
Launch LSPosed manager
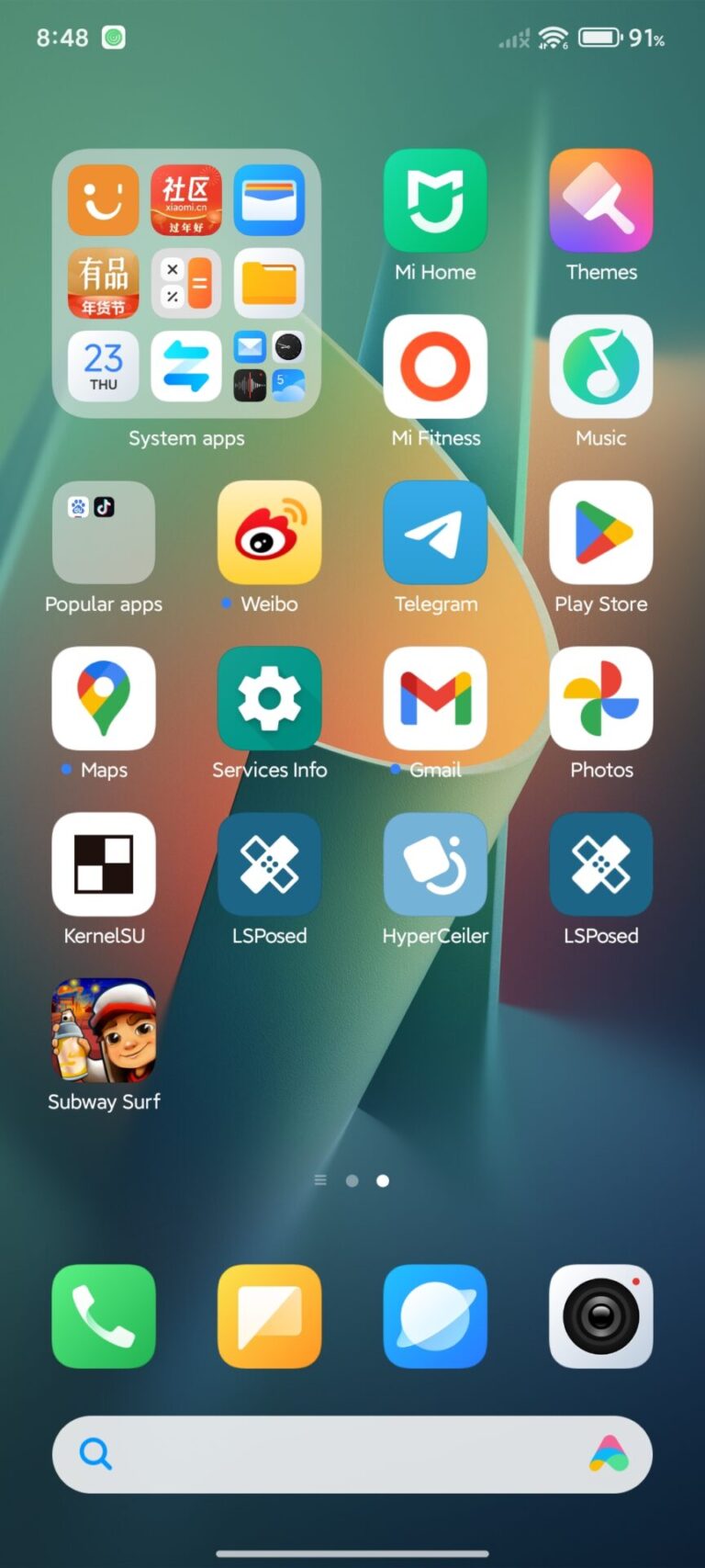[x=269, y=864]
